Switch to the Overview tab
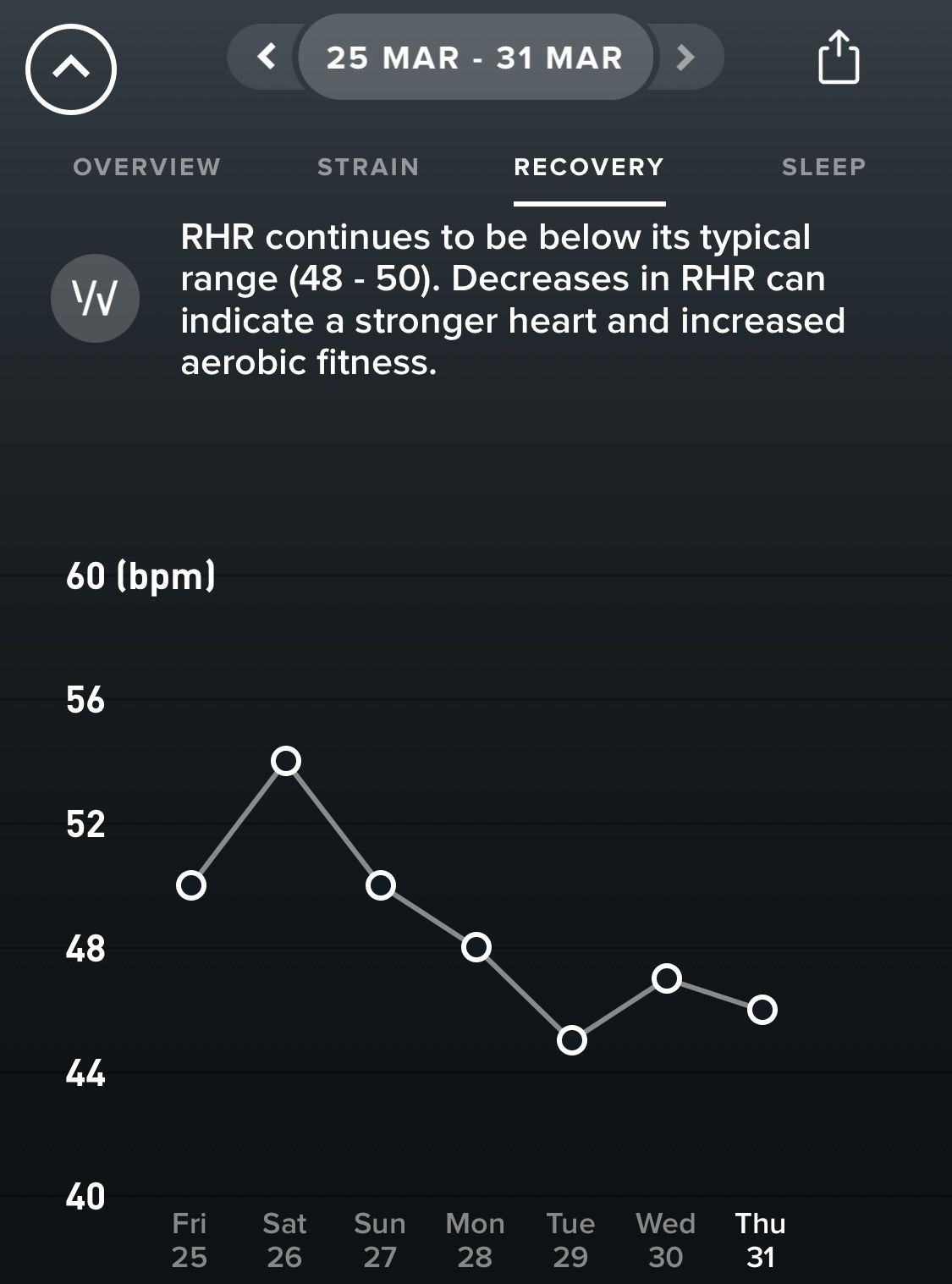This screenshot has width=952, height=1284. [x=147, y=167]
